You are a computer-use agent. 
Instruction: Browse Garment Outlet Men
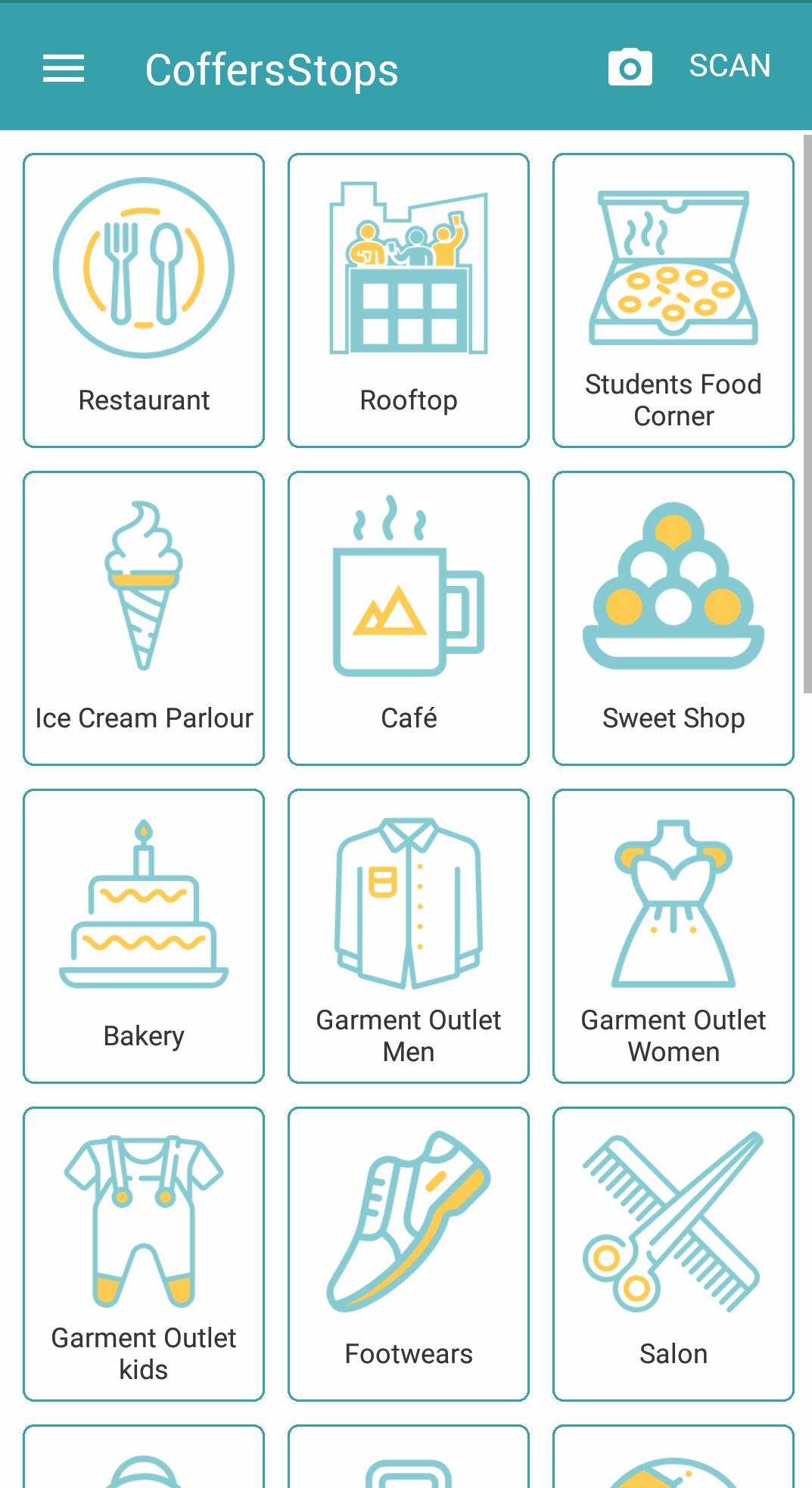[409, 936]
